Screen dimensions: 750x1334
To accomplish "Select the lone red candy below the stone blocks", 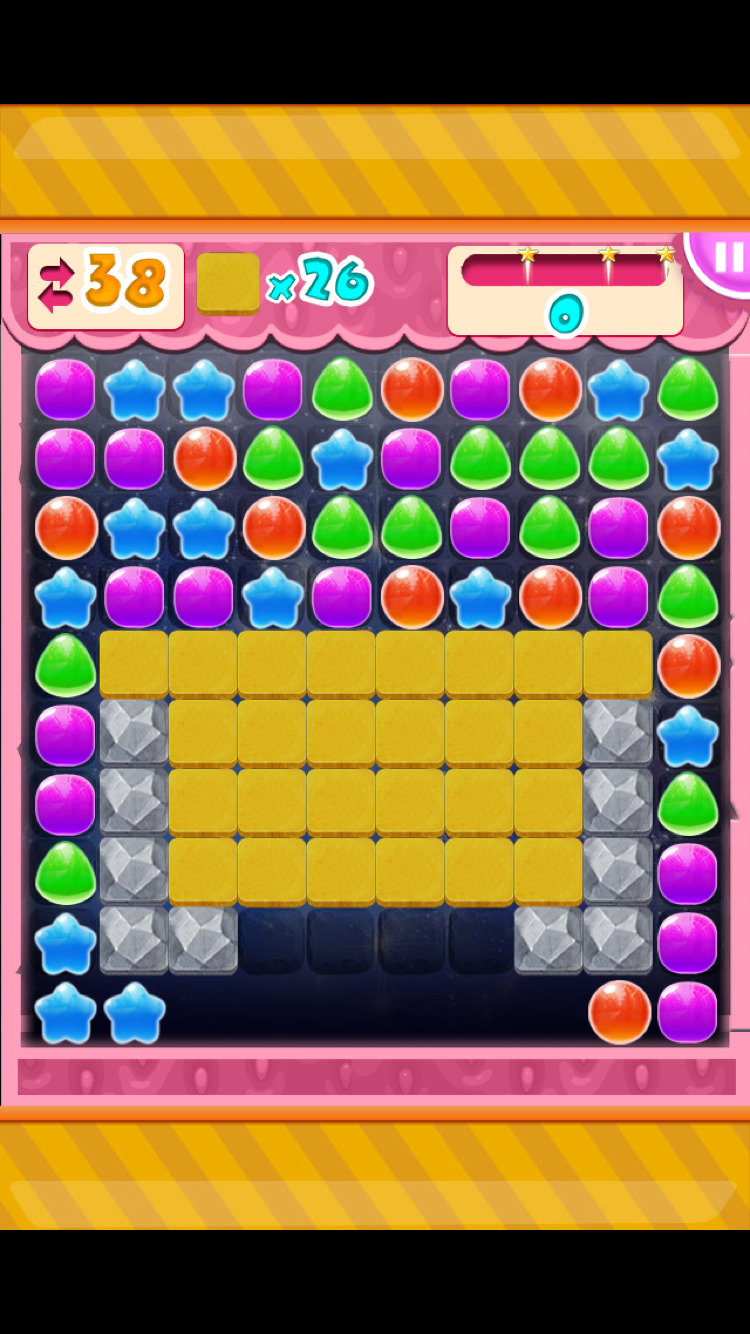I will coord(619,1012).
